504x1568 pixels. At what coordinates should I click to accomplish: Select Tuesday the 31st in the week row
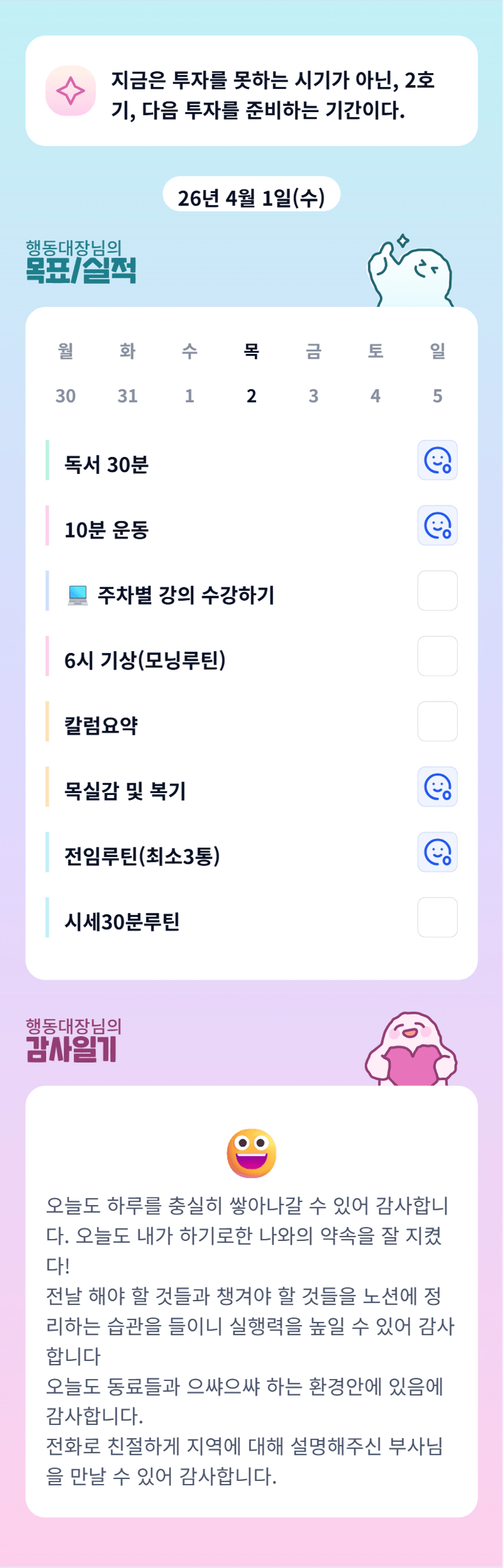[x=127, y=395]
